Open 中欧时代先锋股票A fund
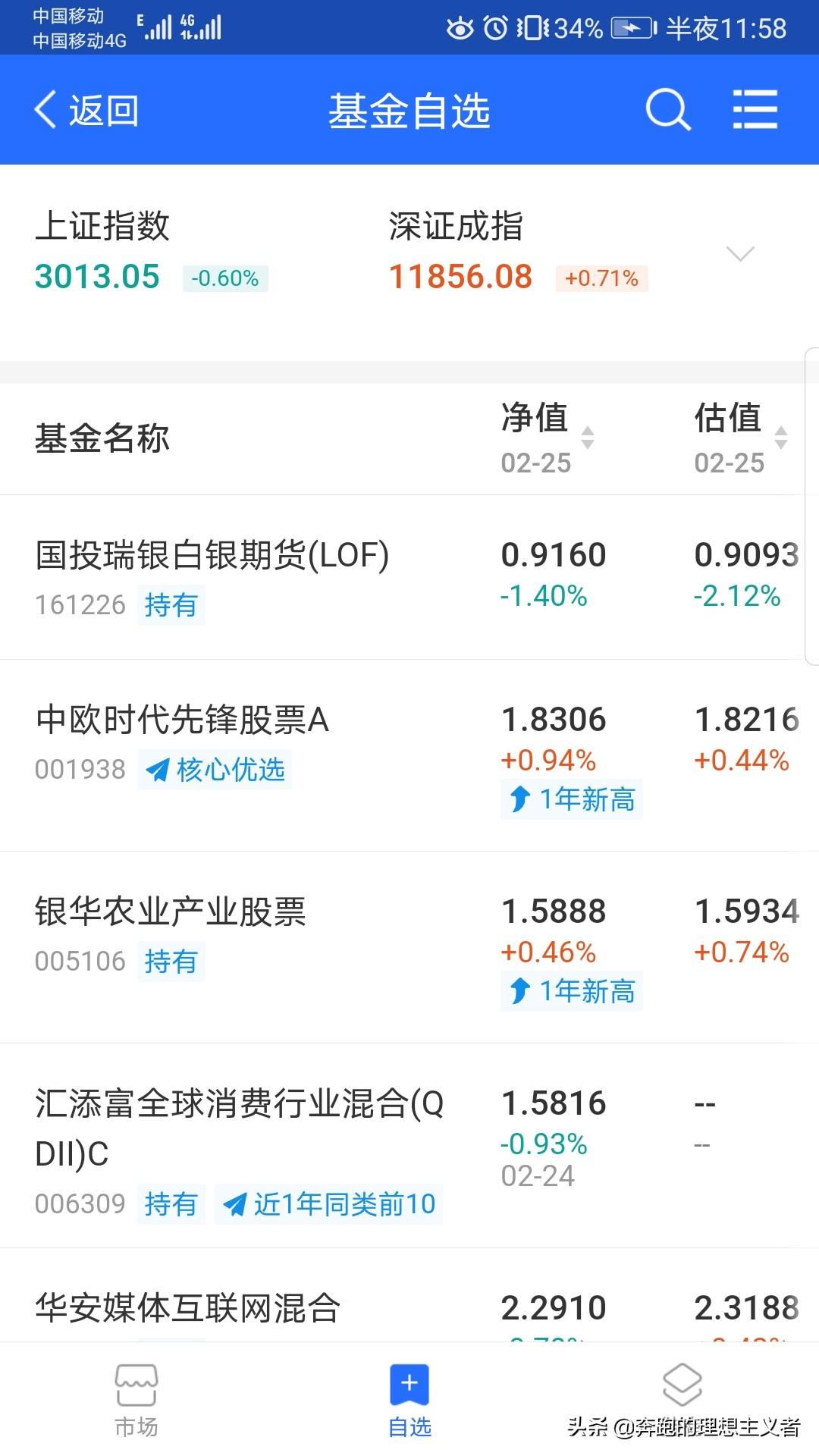 pyautogui.click(x=409, y=756)
